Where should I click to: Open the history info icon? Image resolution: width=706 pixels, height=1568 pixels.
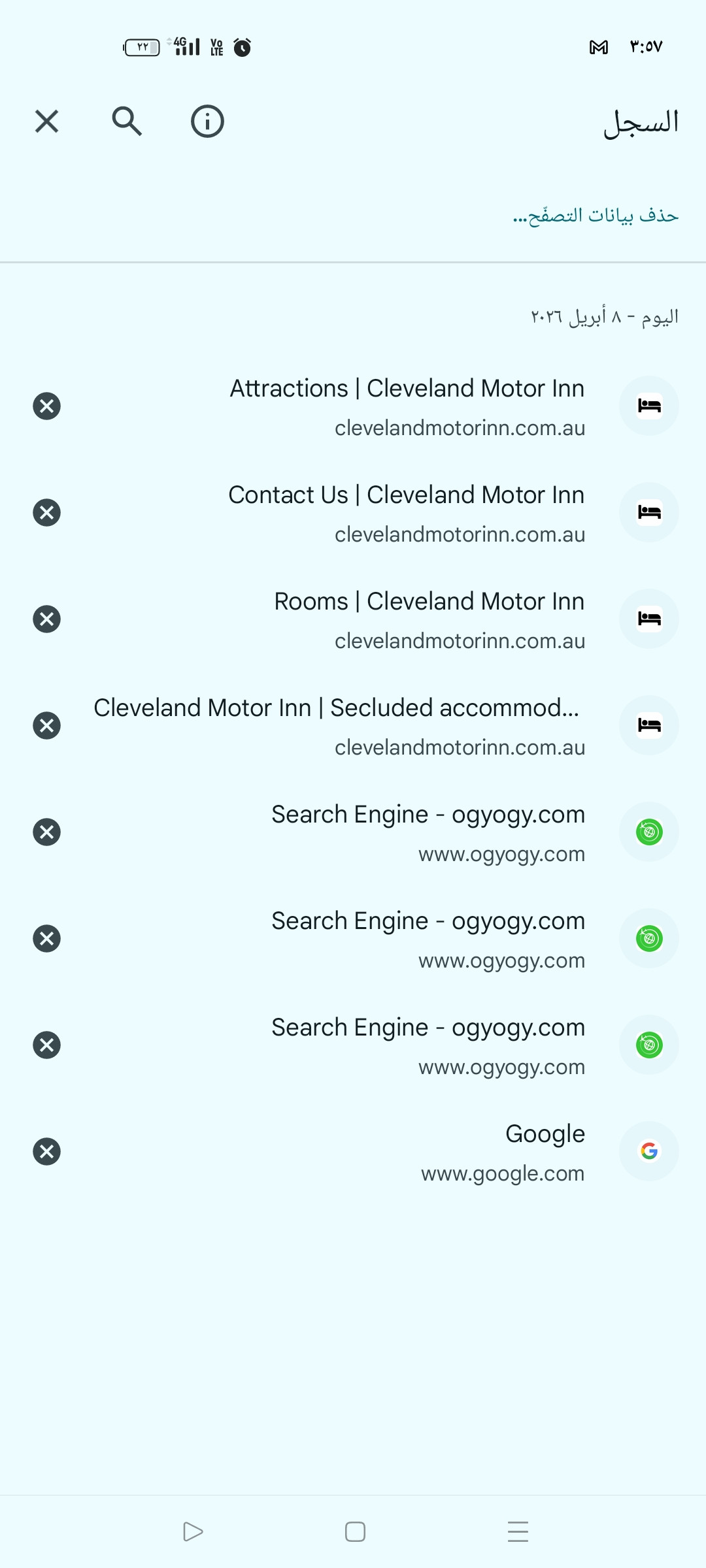[207, 122]
